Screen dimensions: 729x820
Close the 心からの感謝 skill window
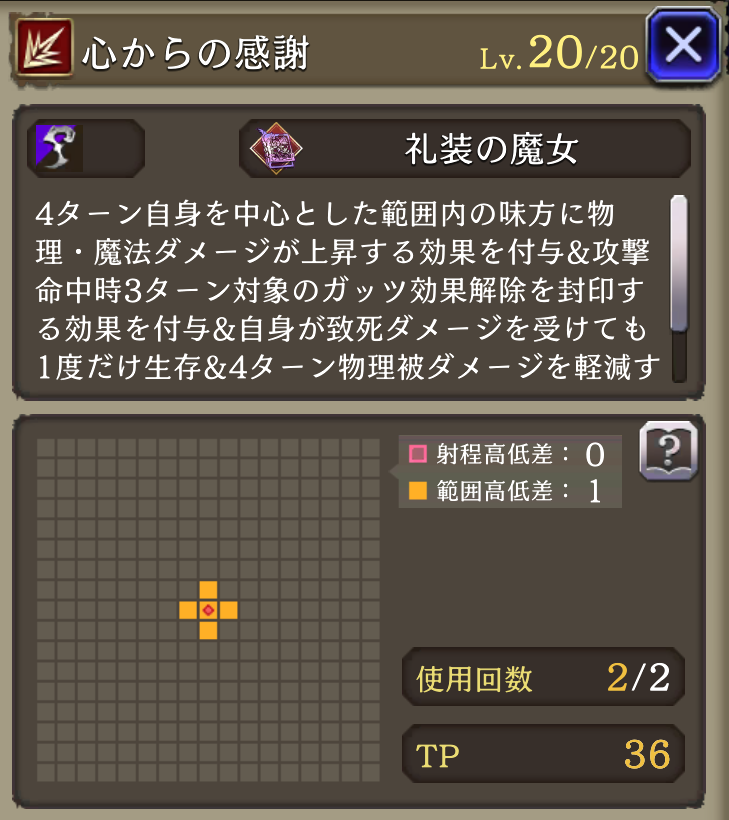tap(684, 45)
